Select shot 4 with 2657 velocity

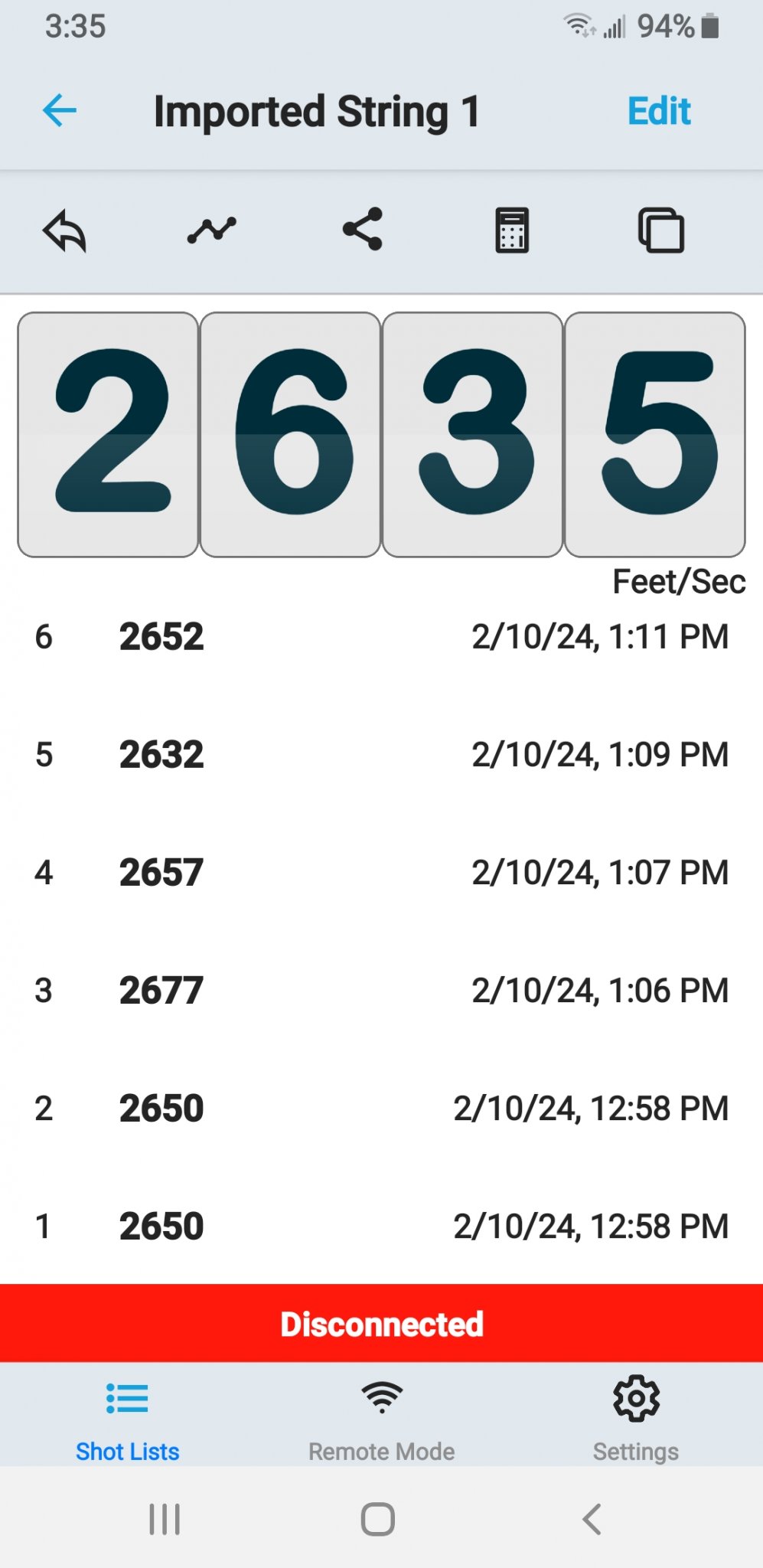click(x=381, y=873)
